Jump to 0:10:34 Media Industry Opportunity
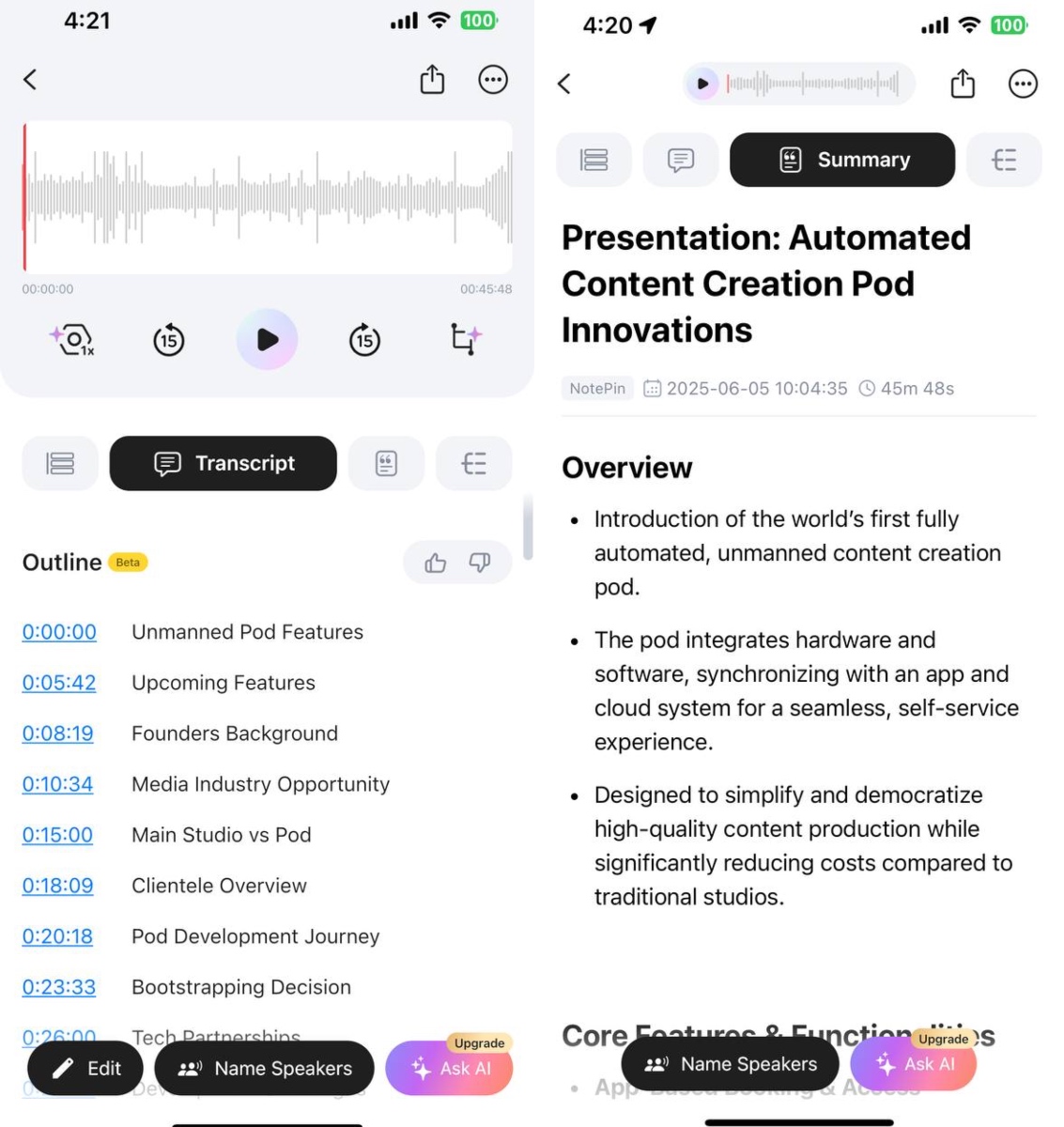Viewport: 1064px width, 1127px height. pyautogui.click(x=58, y=784)
